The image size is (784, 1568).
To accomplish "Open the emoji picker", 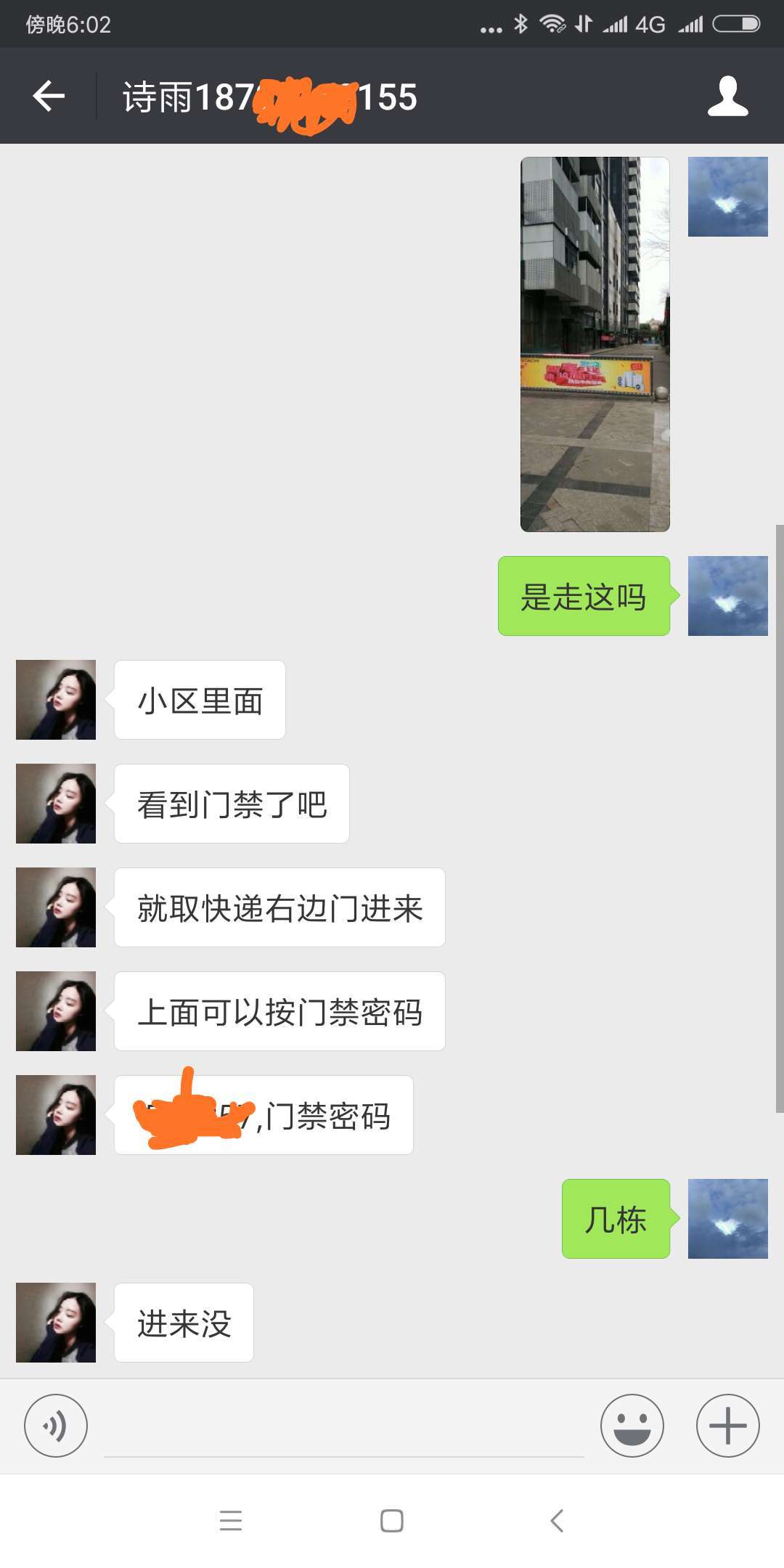I will click(x=632, y=1426).
